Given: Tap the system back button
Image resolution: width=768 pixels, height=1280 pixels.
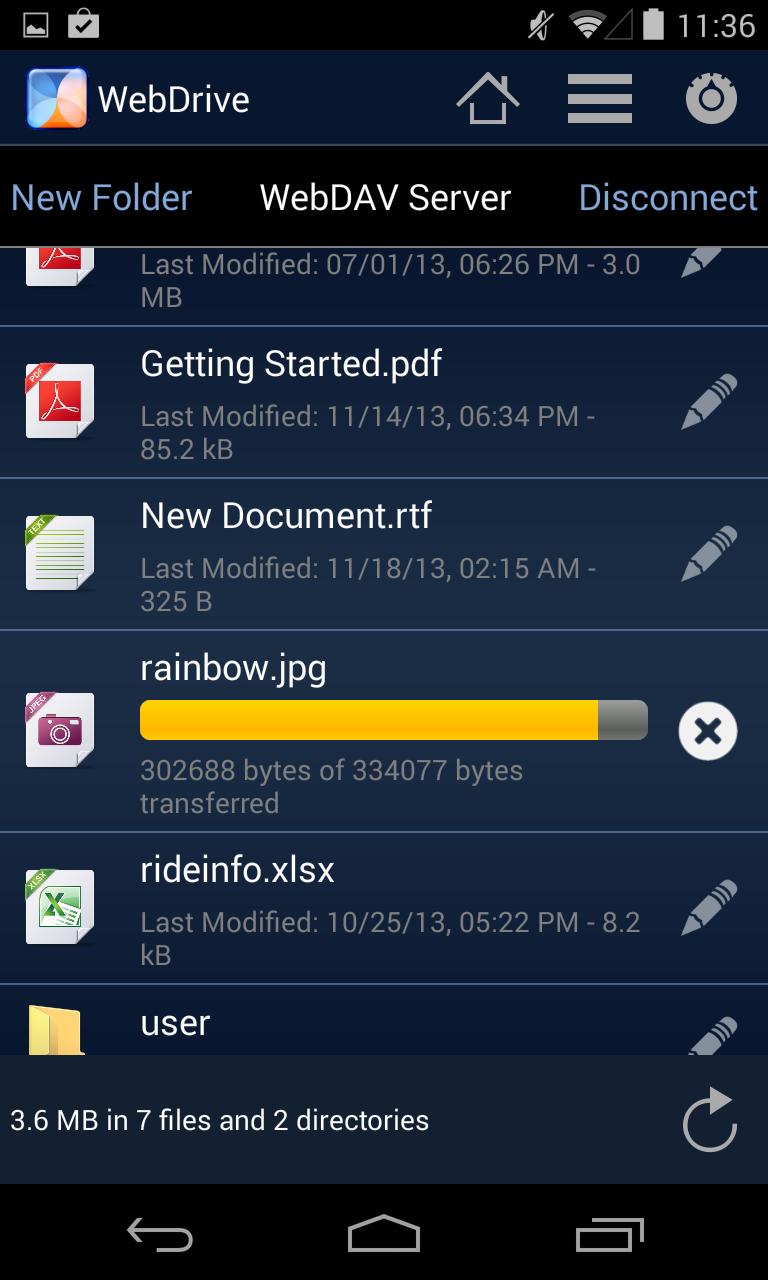Looking at the screenshot, I should pyautogui.click(x=160, y=1236).
